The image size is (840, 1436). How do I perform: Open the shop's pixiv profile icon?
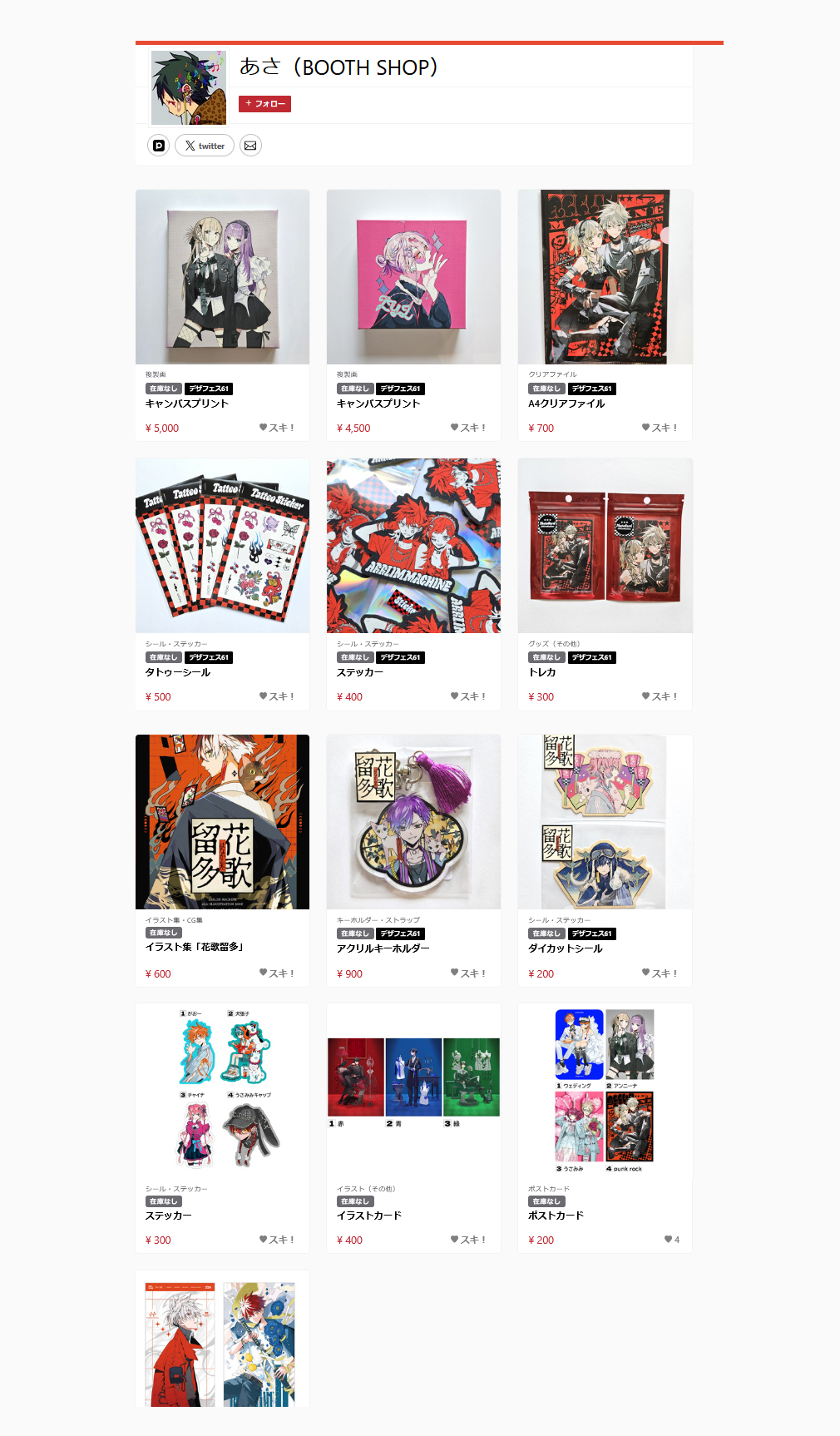click(x=159, y=146)
